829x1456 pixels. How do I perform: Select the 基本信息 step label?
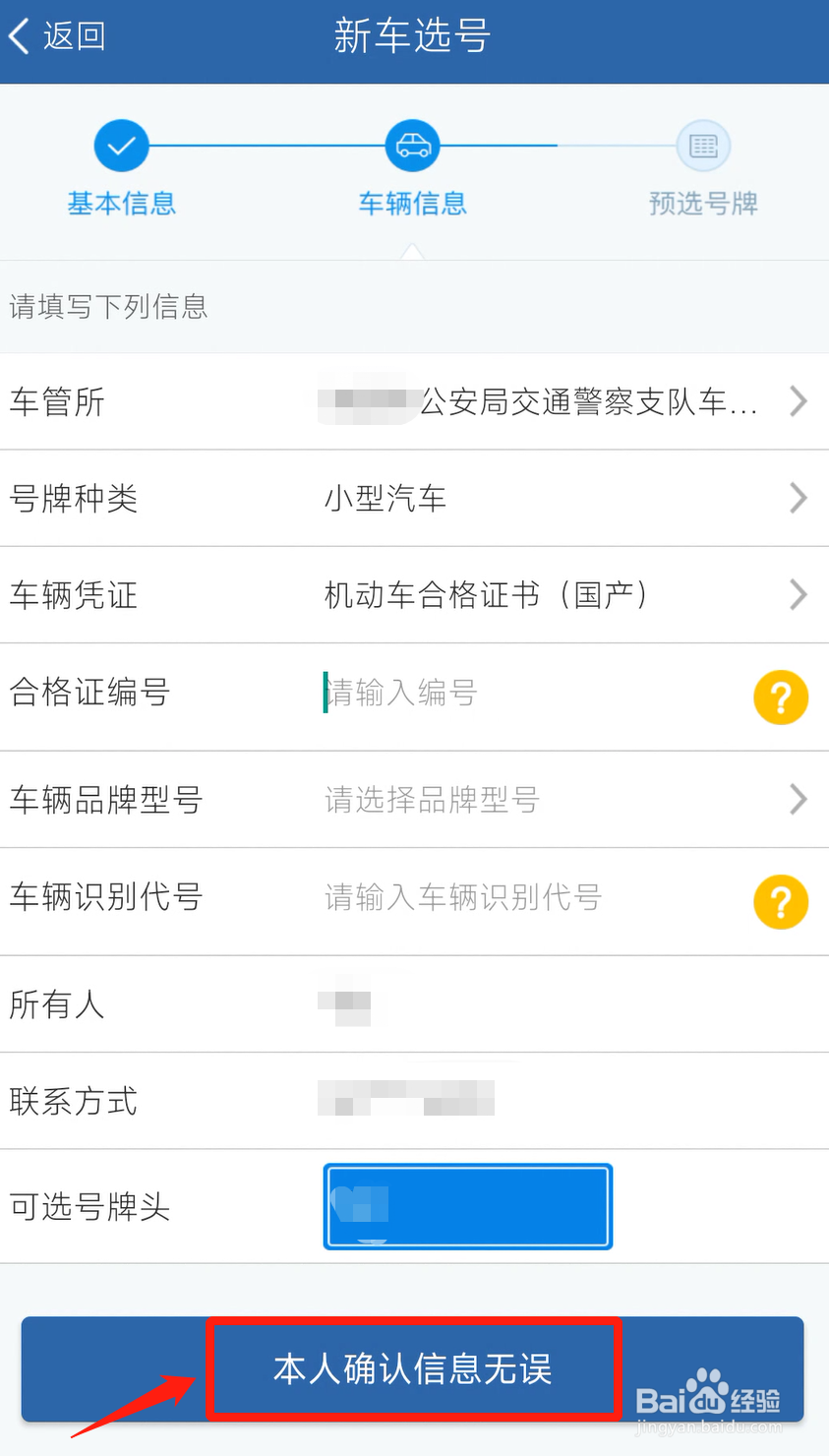(121, 204)
